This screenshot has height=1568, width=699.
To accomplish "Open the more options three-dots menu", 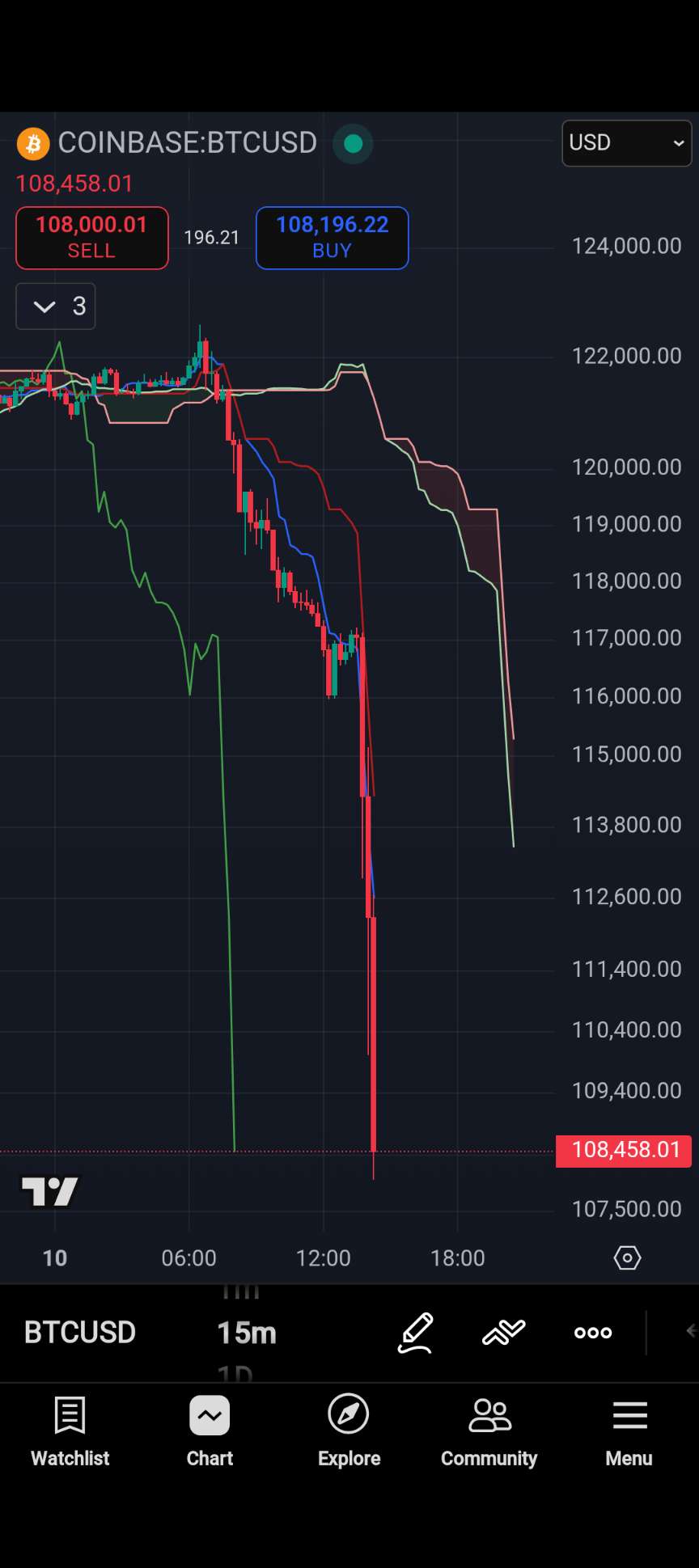I will [593, 1333].
